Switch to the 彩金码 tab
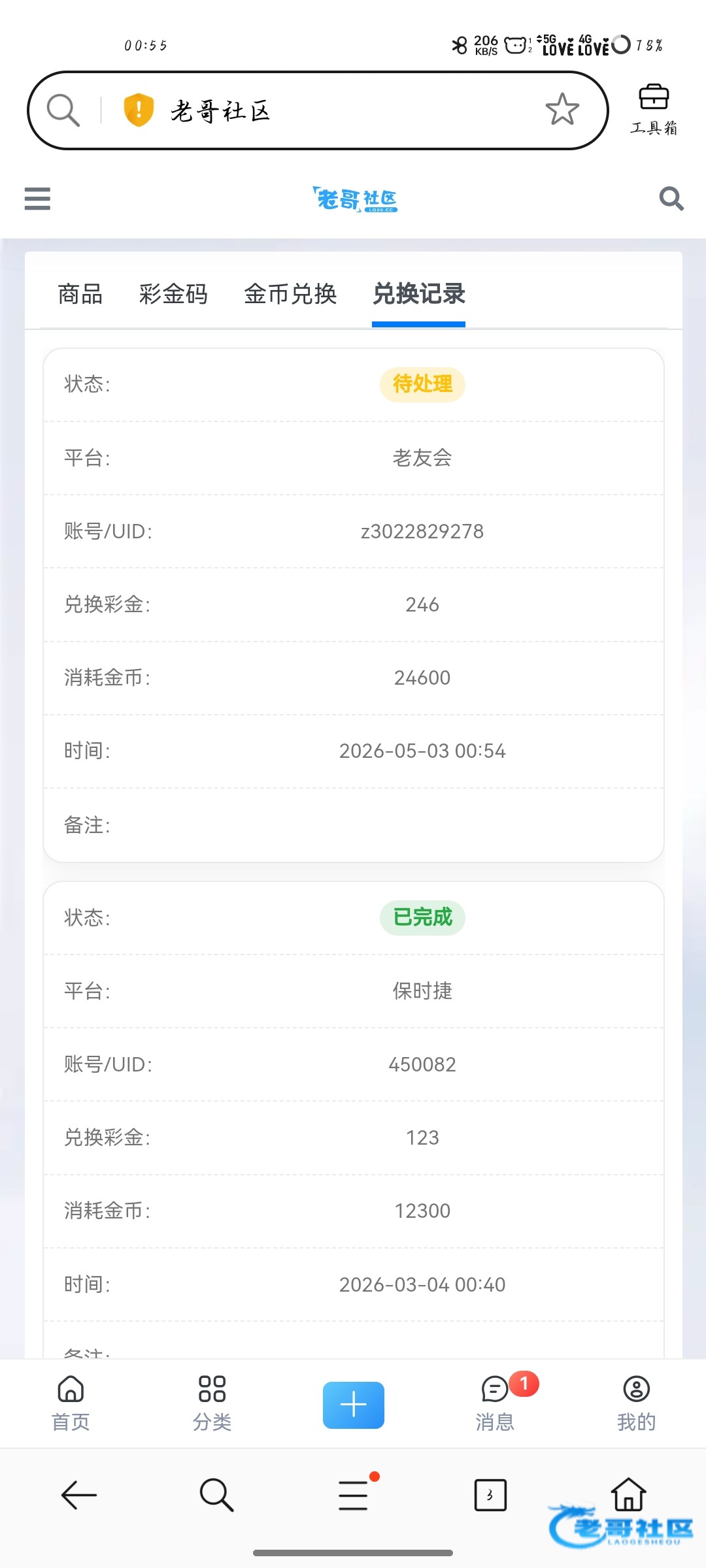 point(173,294)
